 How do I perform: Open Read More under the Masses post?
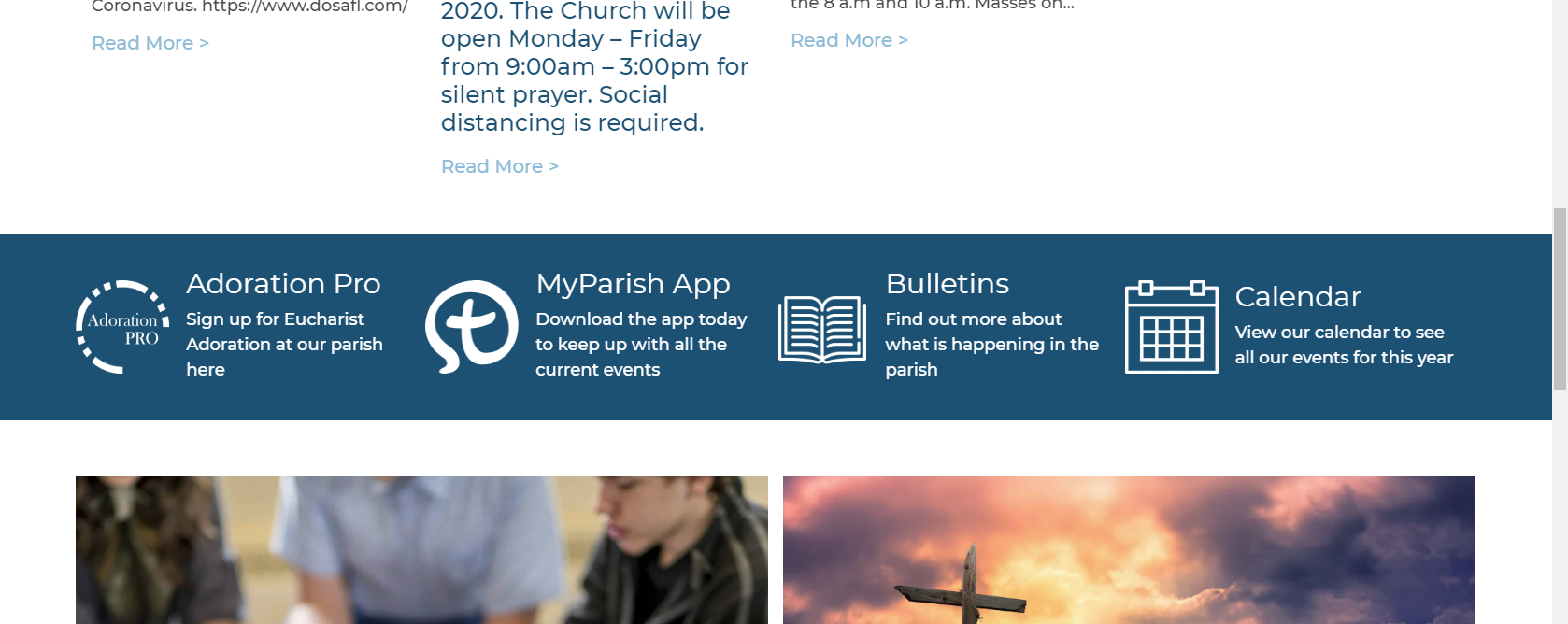[848, 40]
